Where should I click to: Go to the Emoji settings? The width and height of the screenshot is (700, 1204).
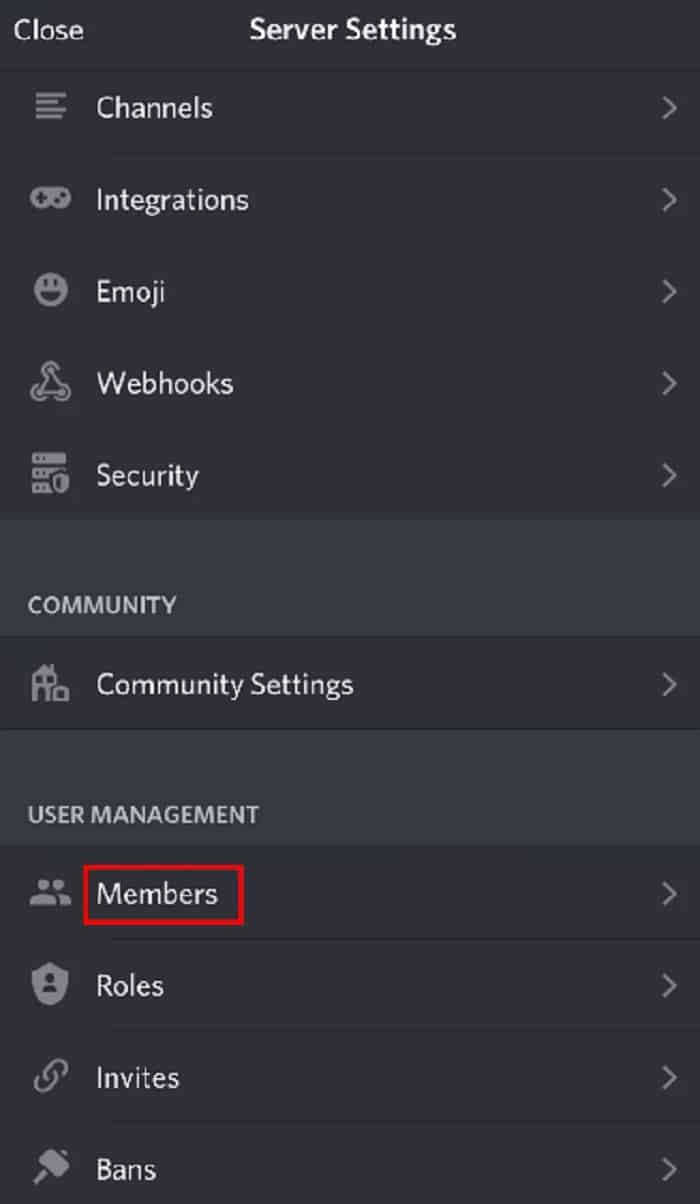pyautogui.click(x=350, y=292)
